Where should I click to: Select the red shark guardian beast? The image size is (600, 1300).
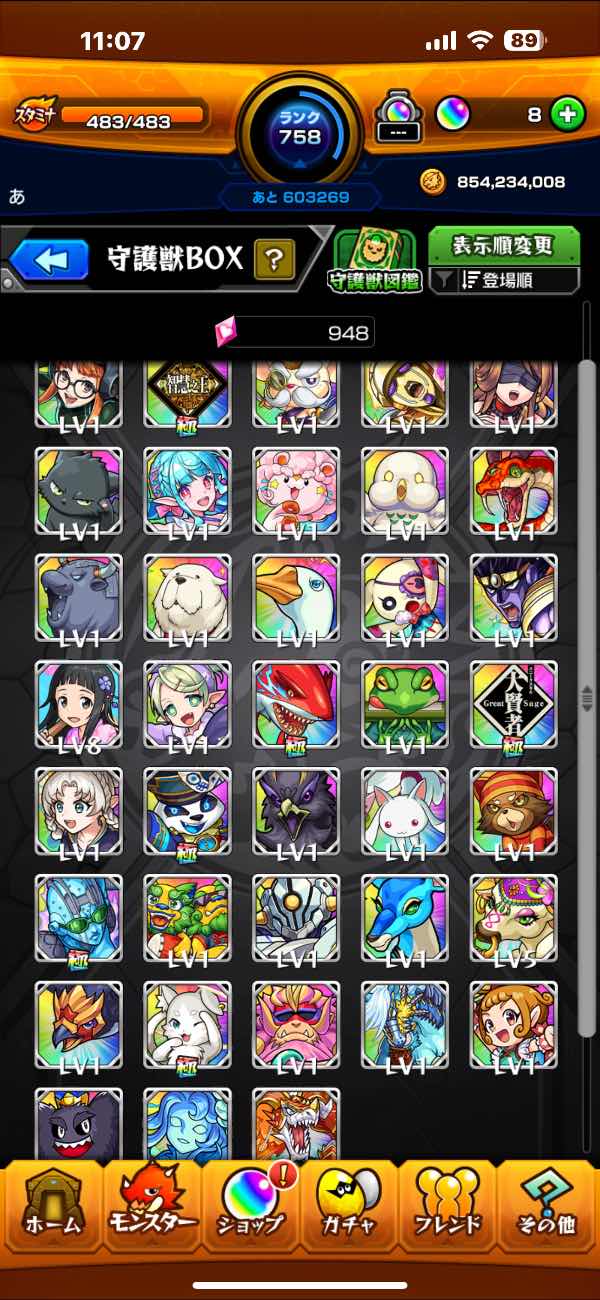point(296,705)
